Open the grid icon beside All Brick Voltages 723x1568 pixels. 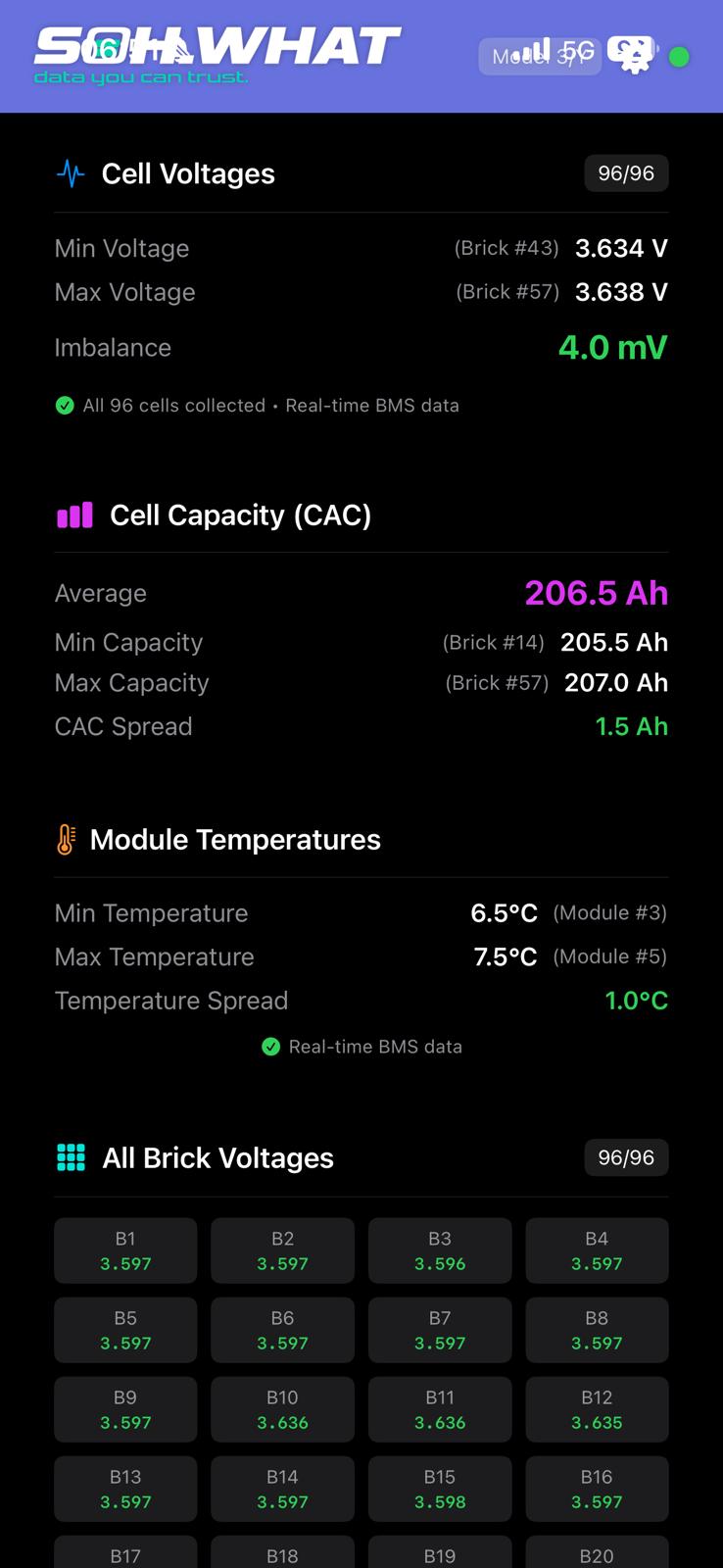tap(70, 1157)
